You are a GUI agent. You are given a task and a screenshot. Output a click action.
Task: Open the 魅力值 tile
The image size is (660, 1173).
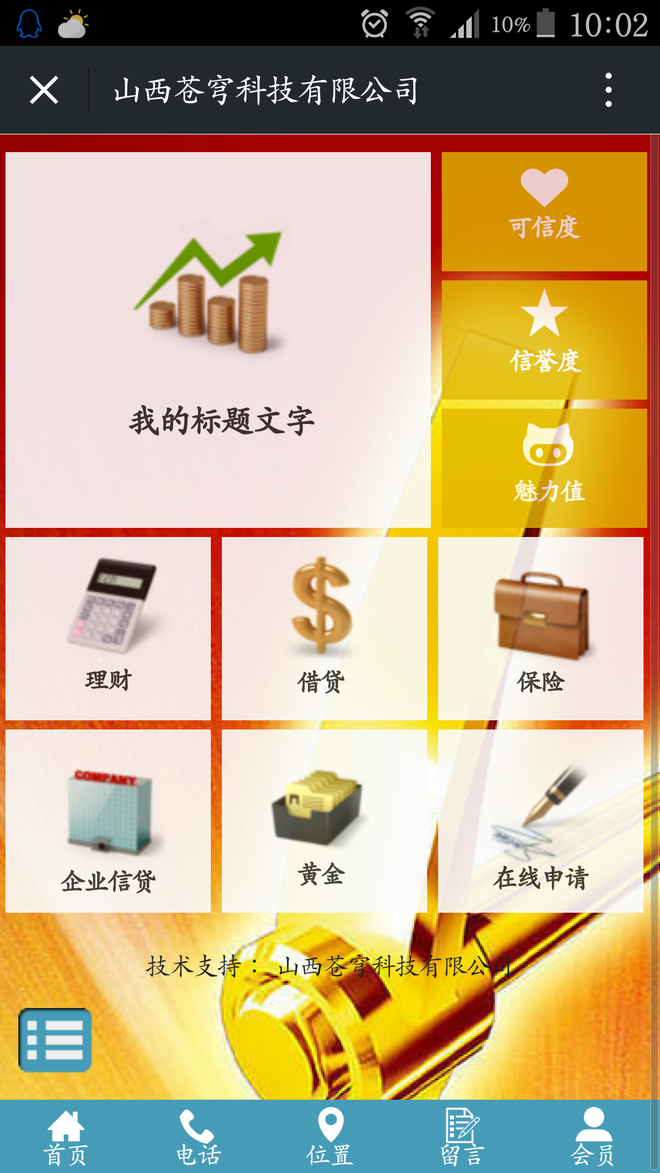coord(544,467)
